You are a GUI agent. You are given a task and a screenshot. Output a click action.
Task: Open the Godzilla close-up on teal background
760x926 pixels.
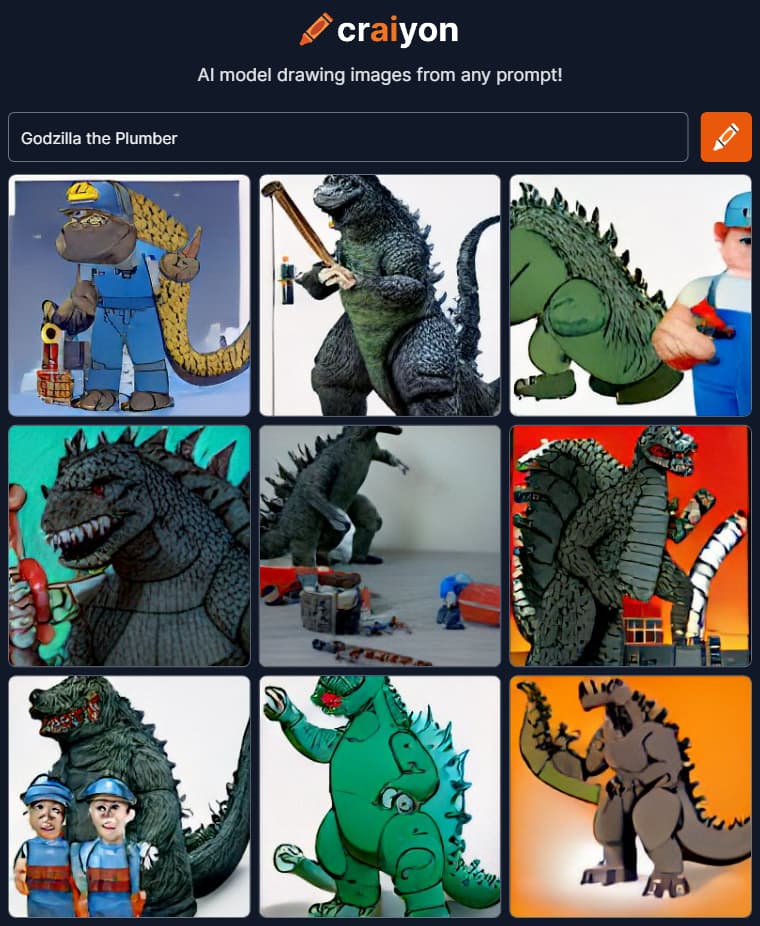coord(129,546)
